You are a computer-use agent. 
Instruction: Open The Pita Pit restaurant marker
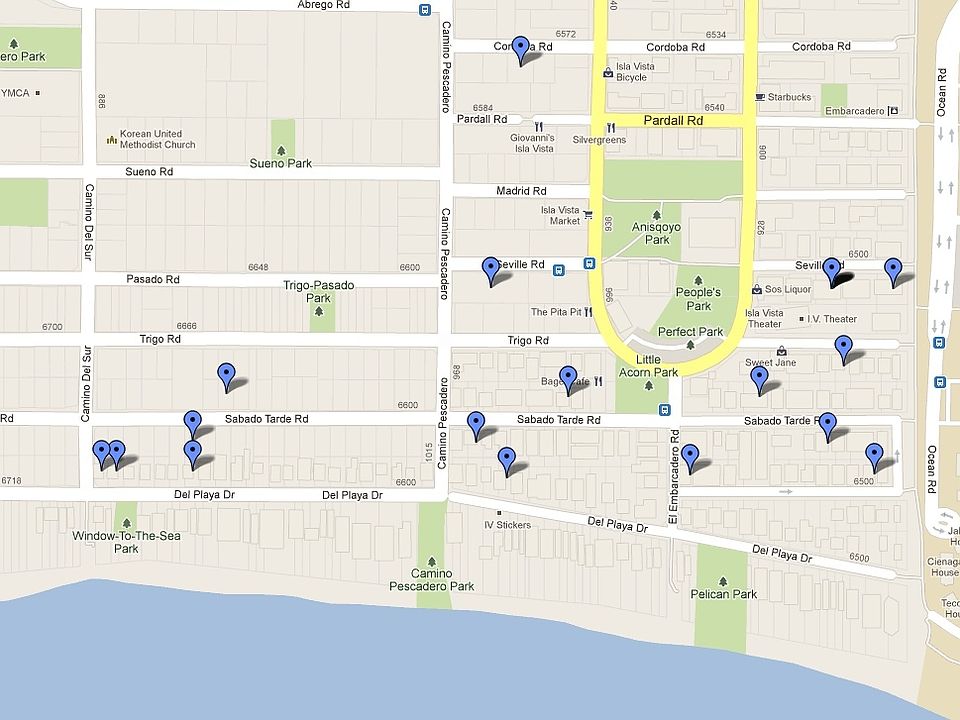click(x=589, y=312)
